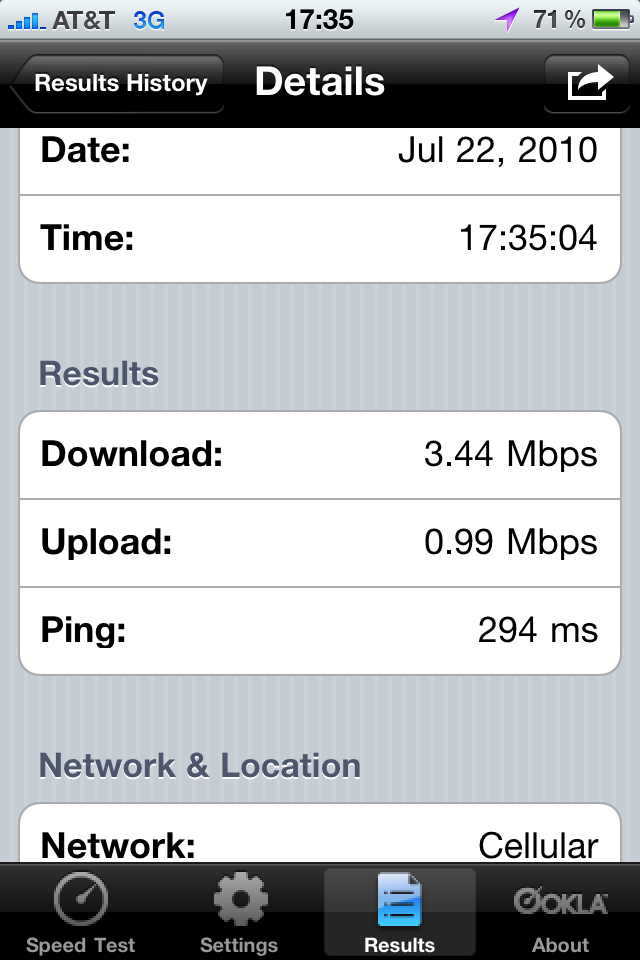Go back to Results History
Viewport: 640px width, 960px height.
118,84
